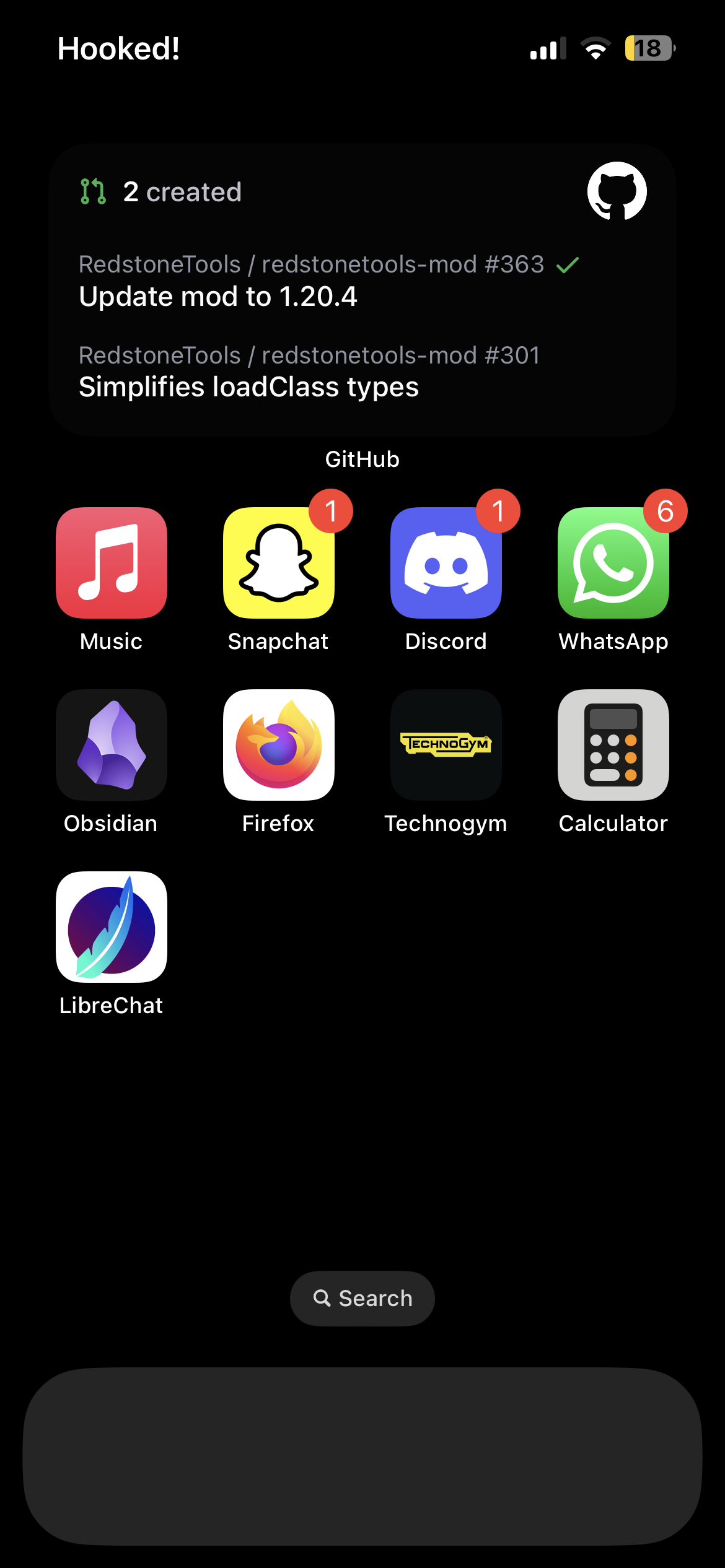Open pull request #301 Simplifies loadClass types
The width and height of the screenshot is (725, 1568).
[310, 372]
